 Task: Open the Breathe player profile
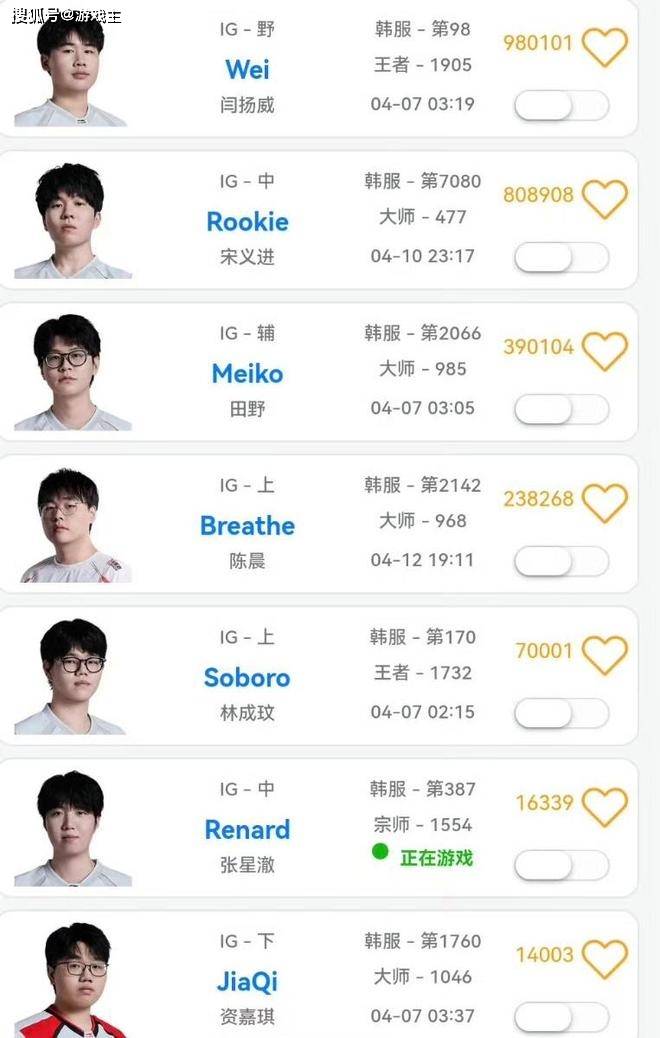pyautogui.click(x=247, y=526)
